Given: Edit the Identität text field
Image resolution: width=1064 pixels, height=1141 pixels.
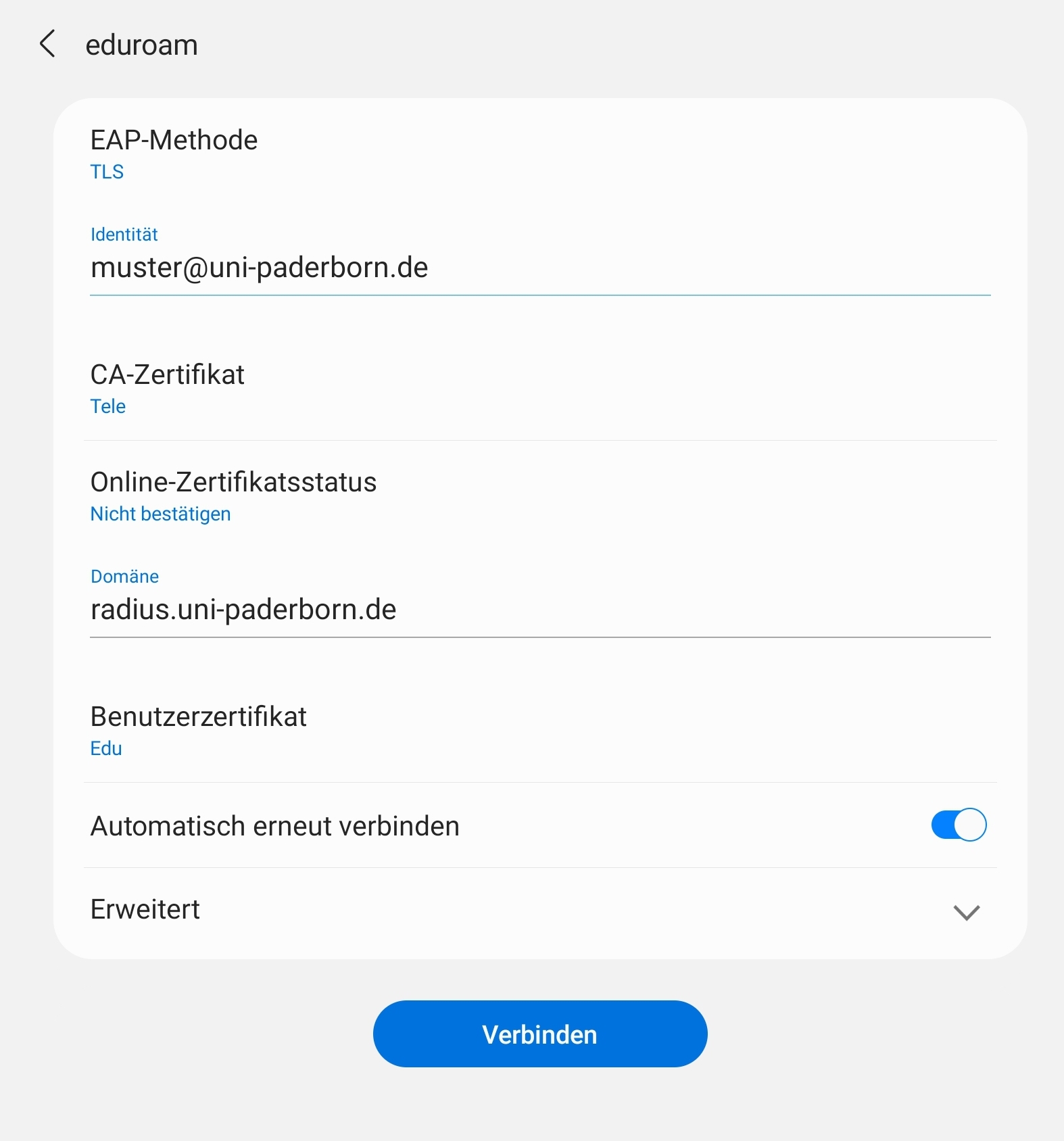Looking at the screenshot, I should (x=539, y=268).
